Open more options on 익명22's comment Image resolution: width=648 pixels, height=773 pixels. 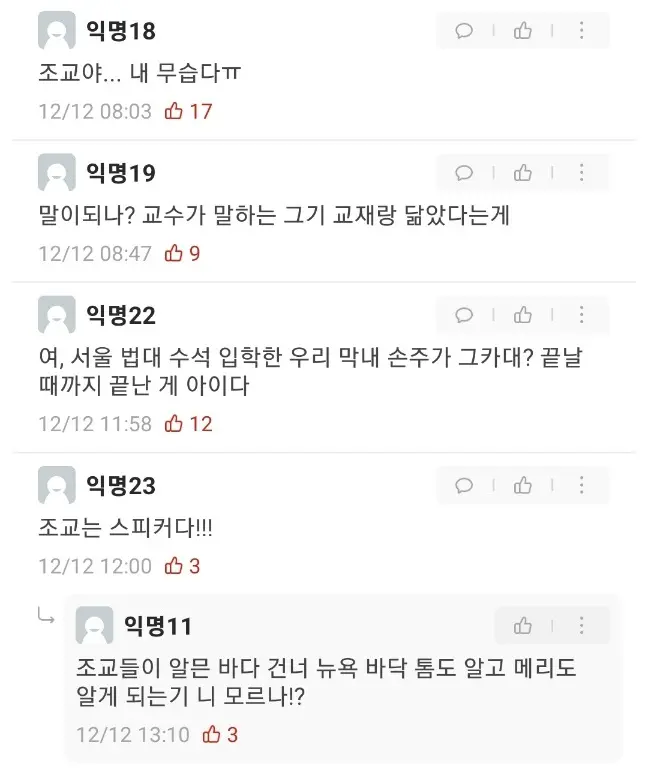click(581, 315)
